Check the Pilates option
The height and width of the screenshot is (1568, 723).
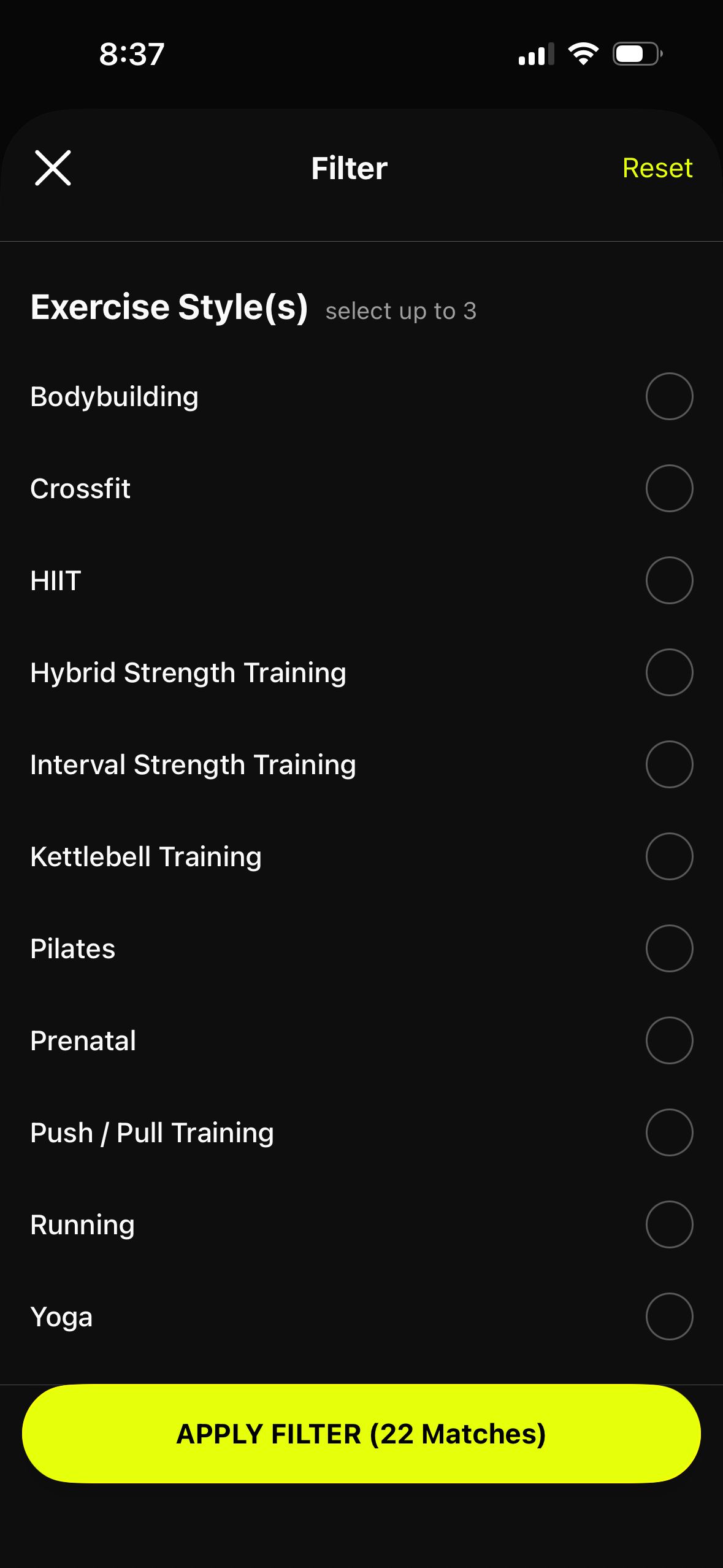669,948
